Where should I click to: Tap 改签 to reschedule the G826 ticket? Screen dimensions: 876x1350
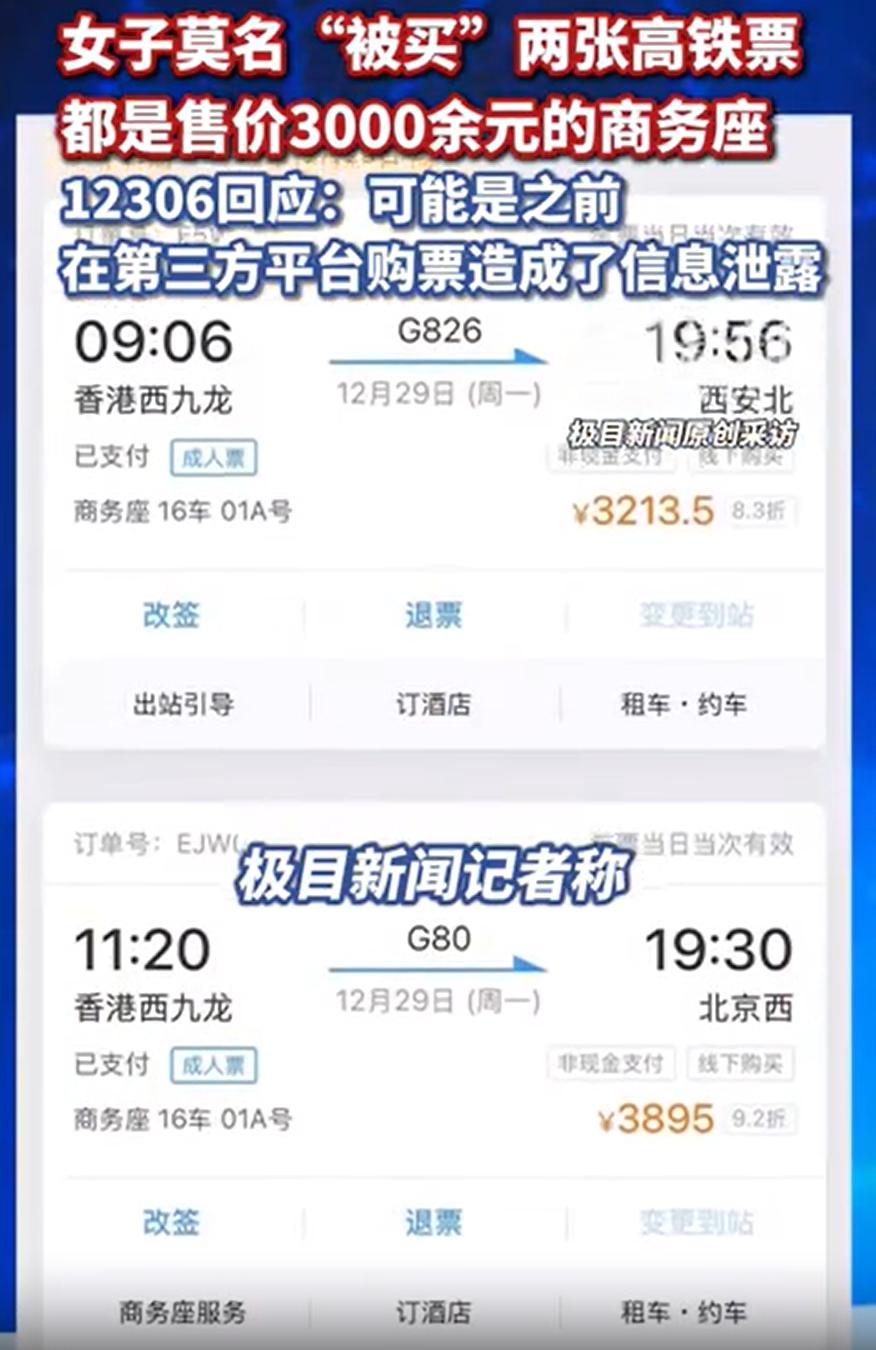170,617
